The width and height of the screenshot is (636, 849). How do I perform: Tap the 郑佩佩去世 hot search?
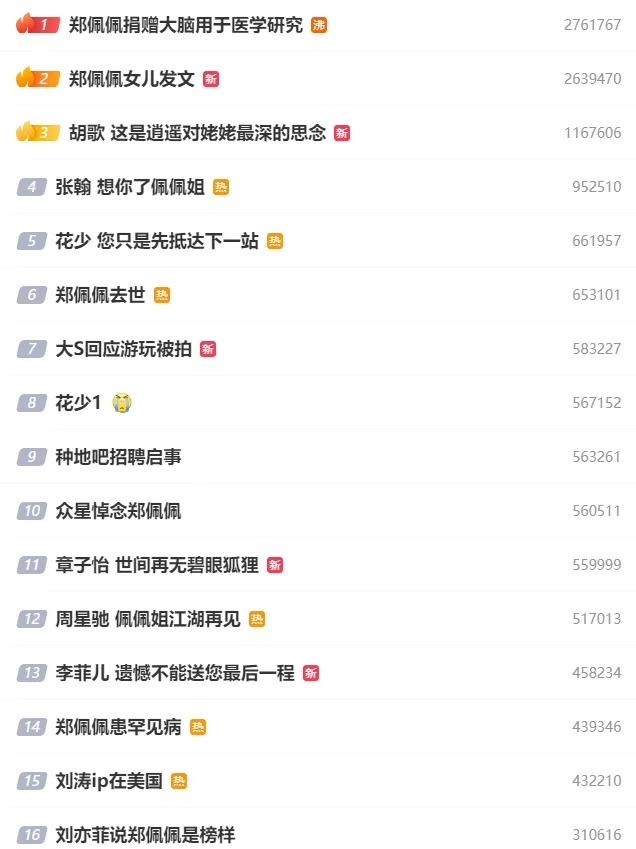point(100,295)
